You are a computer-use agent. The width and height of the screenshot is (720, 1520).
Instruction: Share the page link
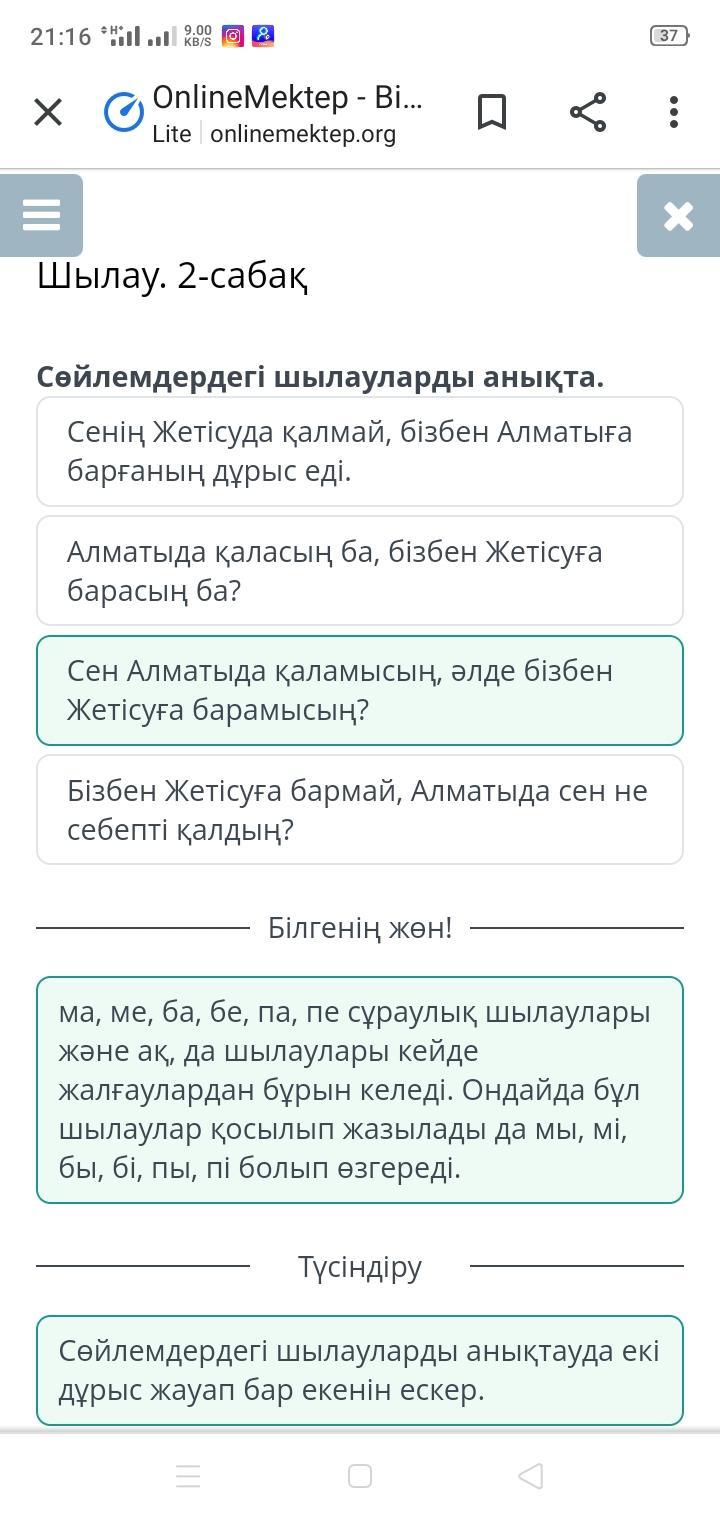click(588, 112)
